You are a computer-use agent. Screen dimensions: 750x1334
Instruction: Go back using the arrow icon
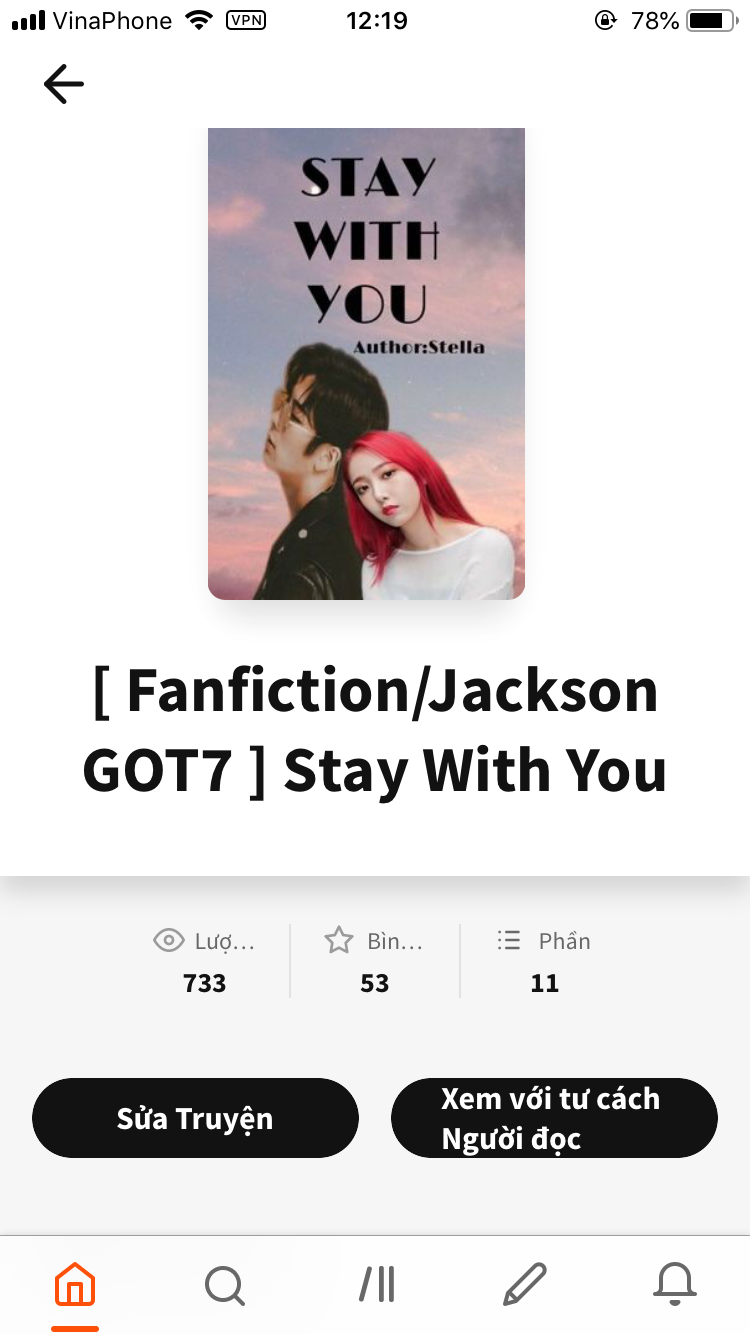pos(64,84)
